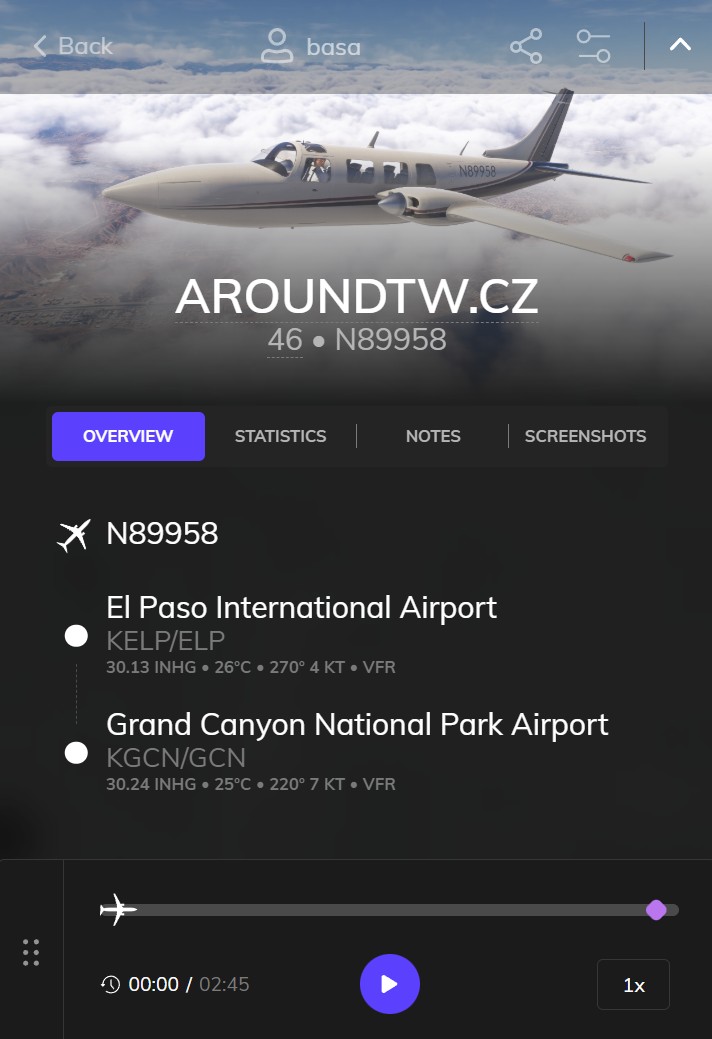Viewport: 712px width, 1039px height.
Task: Open El Paso International Airport details
Action: 301,608
